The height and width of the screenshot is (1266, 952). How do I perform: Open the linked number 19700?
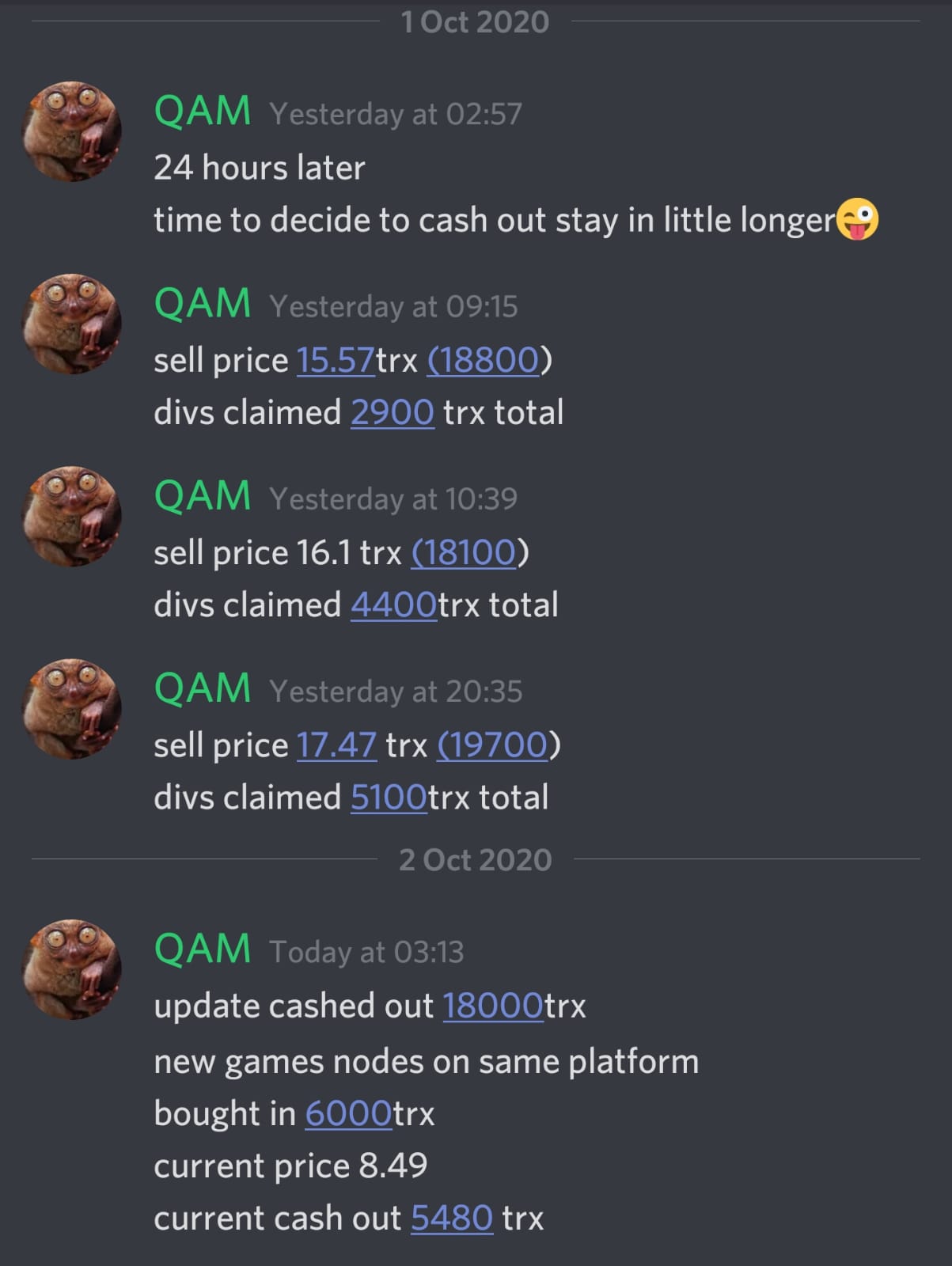492,745
